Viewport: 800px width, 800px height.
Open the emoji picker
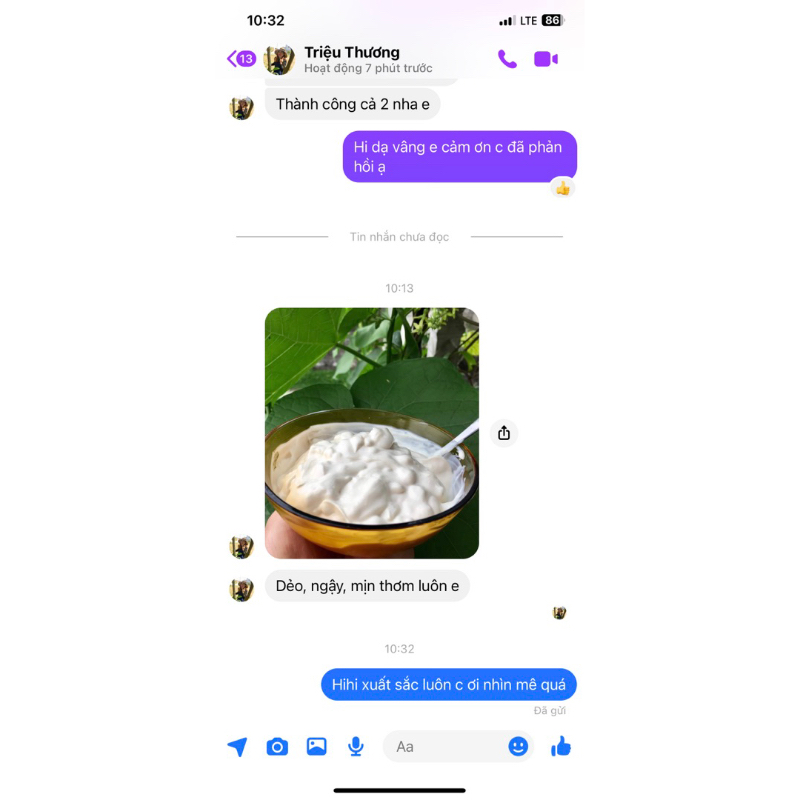pos(518,746)
